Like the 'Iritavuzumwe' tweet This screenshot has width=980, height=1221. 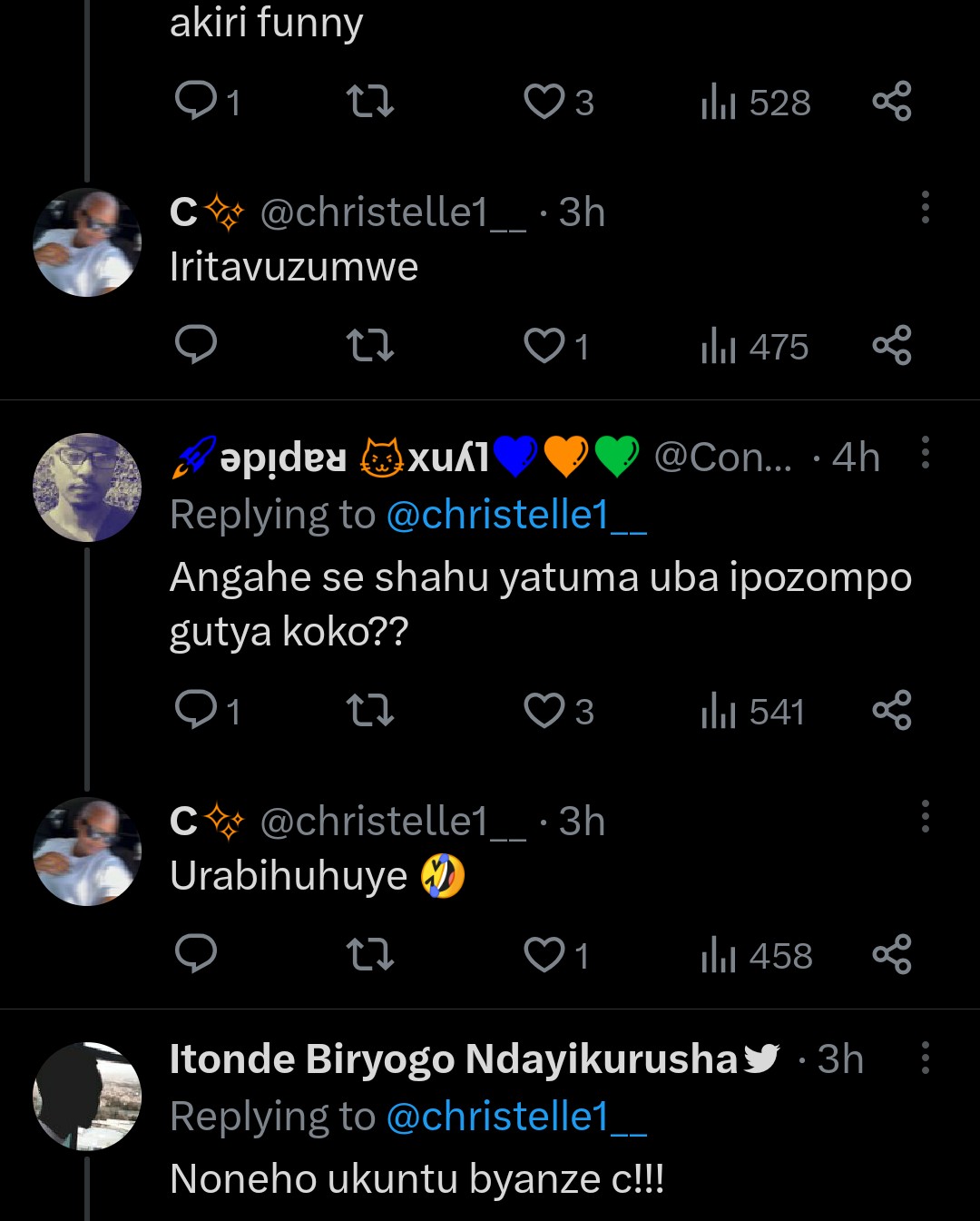pyautogui.click(x=544, y=346)
